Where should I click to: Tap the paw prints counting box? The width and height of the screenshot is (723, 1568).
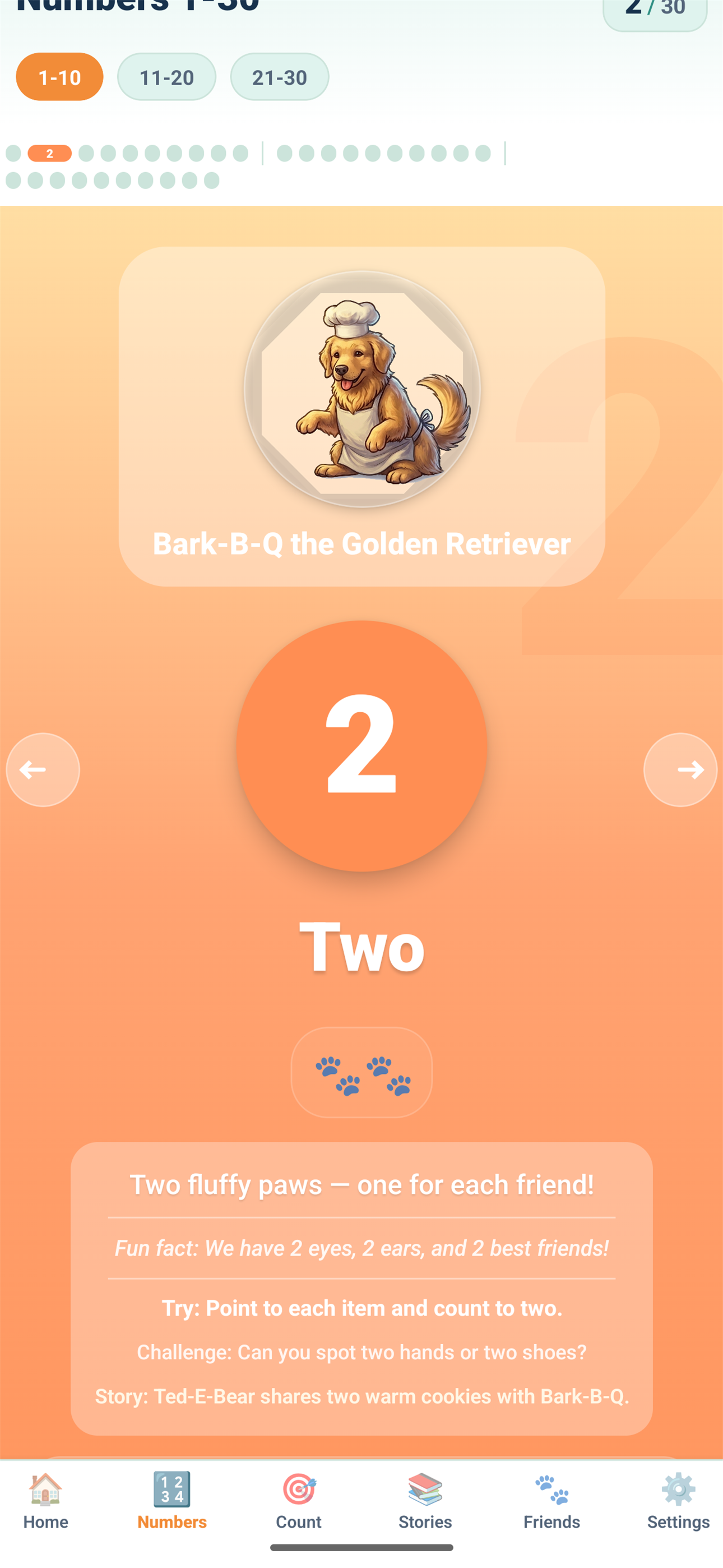point(361,1072)
